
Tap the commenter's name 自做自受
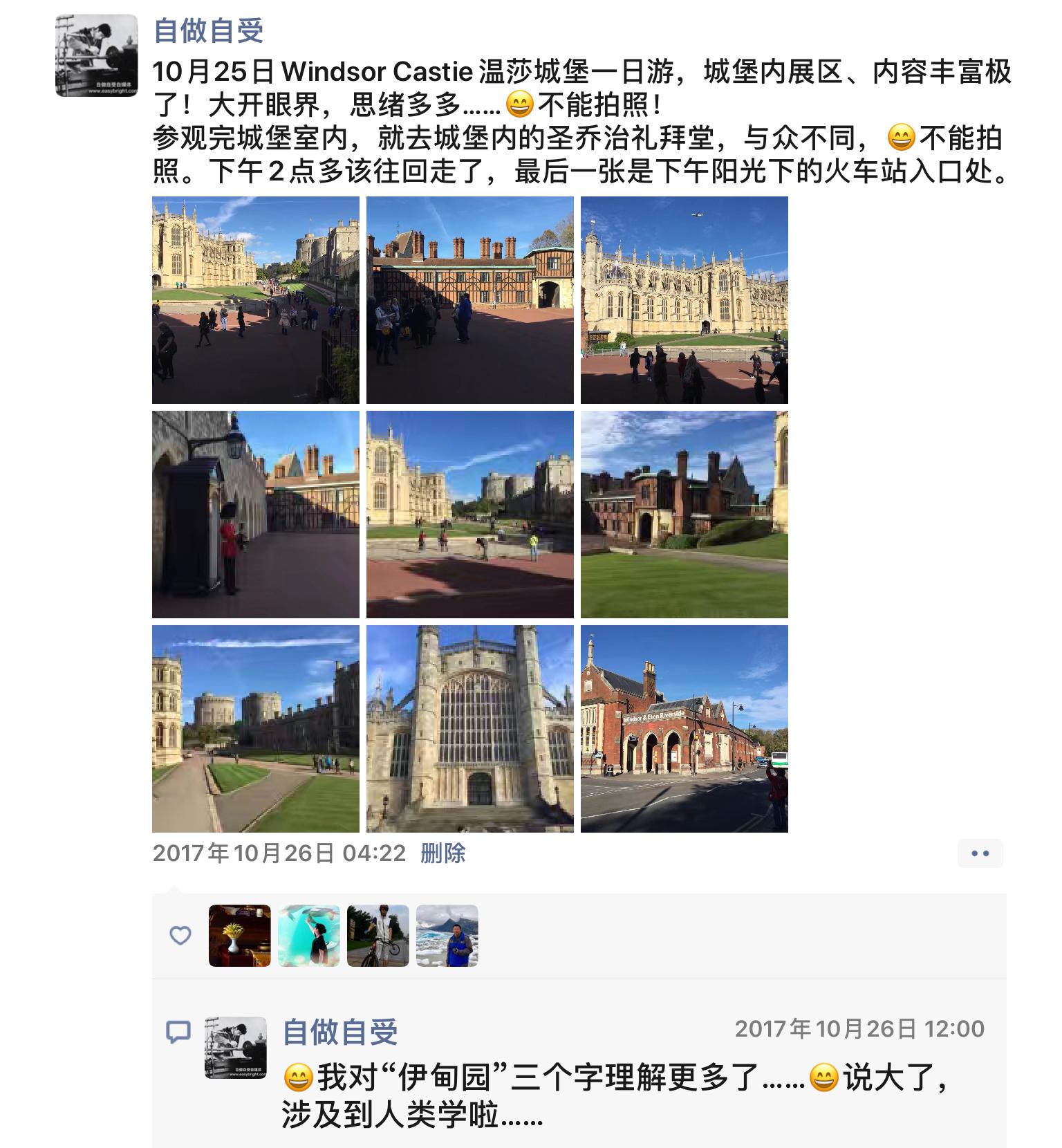[x=340, y=1032]
